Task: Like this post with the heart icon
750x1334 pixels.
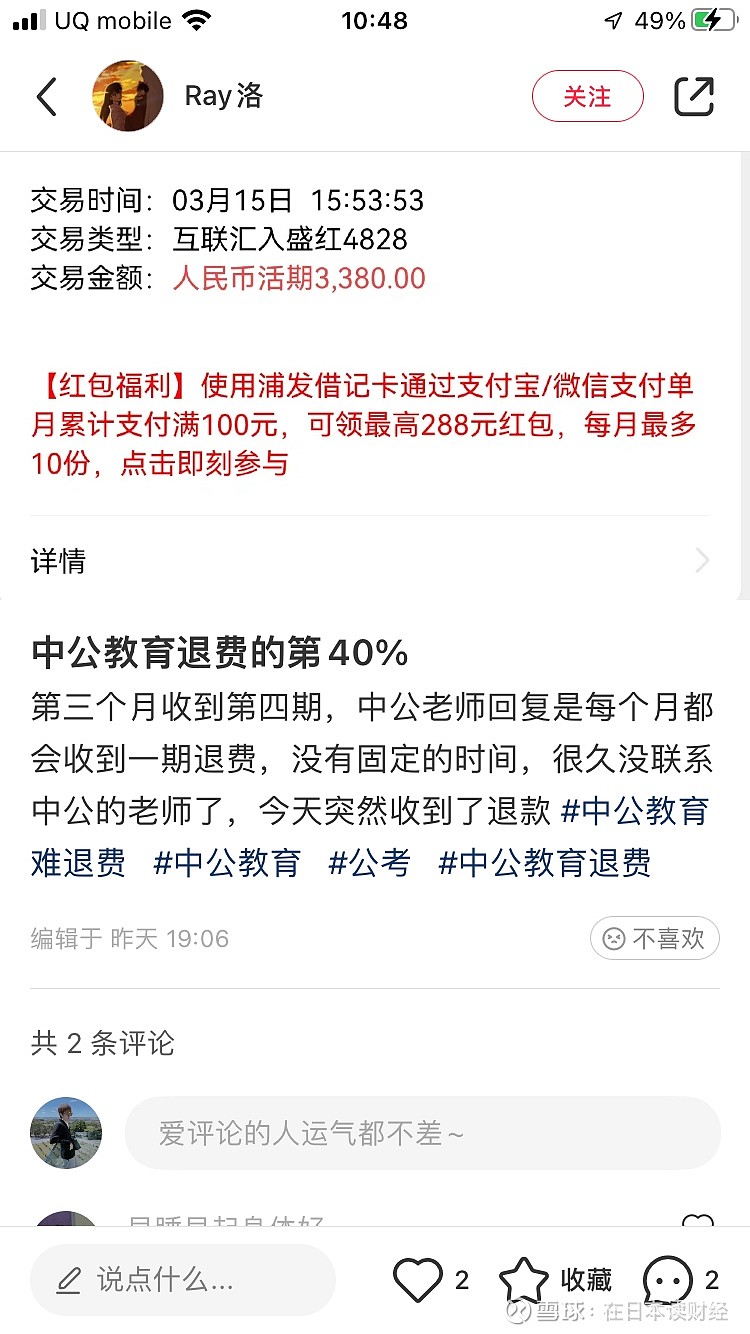Action: coord(417,1280)
